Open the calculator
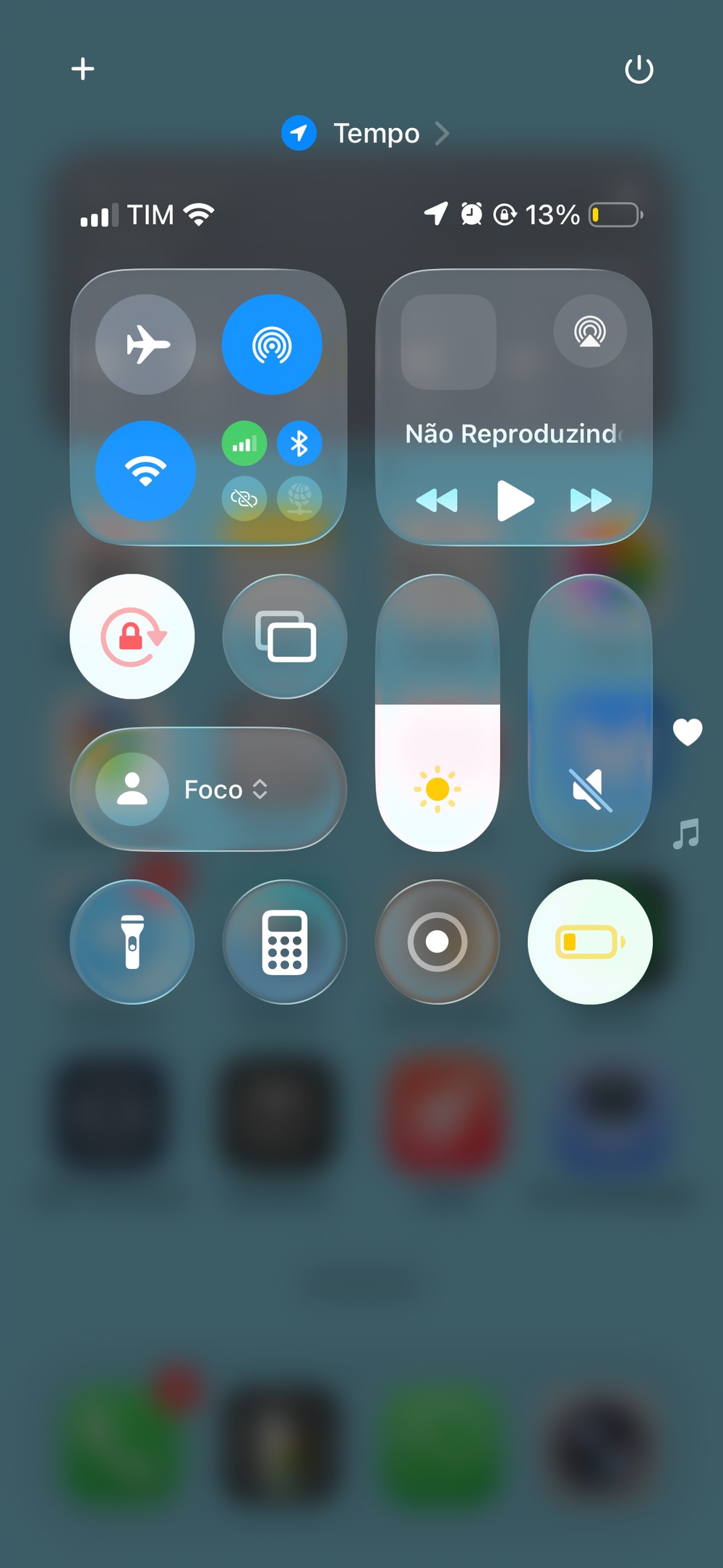The height and width of the screenshot is (1568, 723). 285,942
